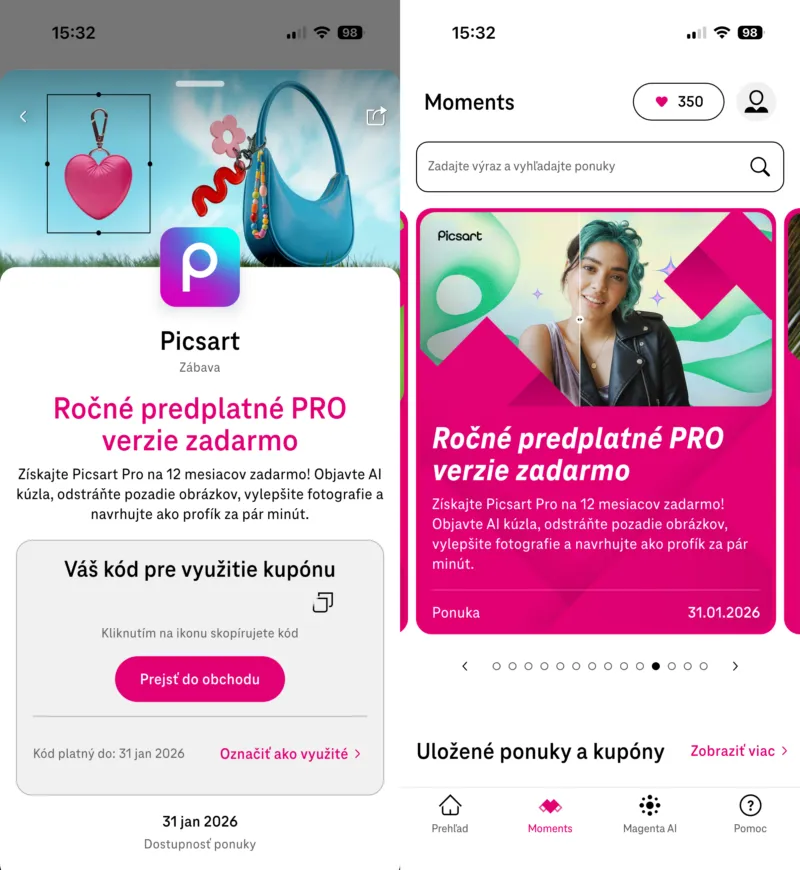The image size is (800, 870).
Task: Switch to the Prehľad tab
Action: click(x=450, y=814)
